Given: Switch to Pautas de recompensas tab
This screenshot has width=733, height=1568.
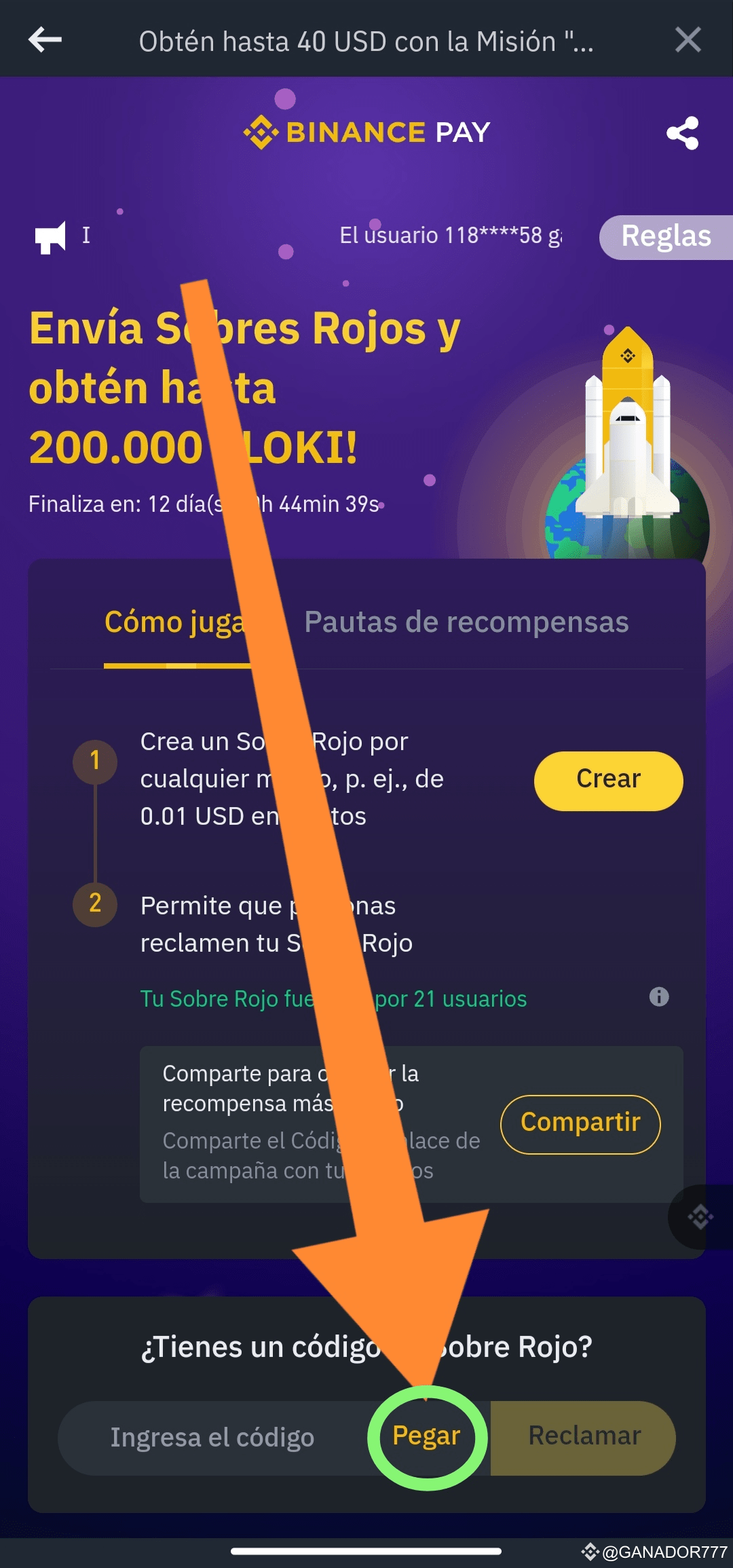Looking at the screenshot, I should pos(466,622).
